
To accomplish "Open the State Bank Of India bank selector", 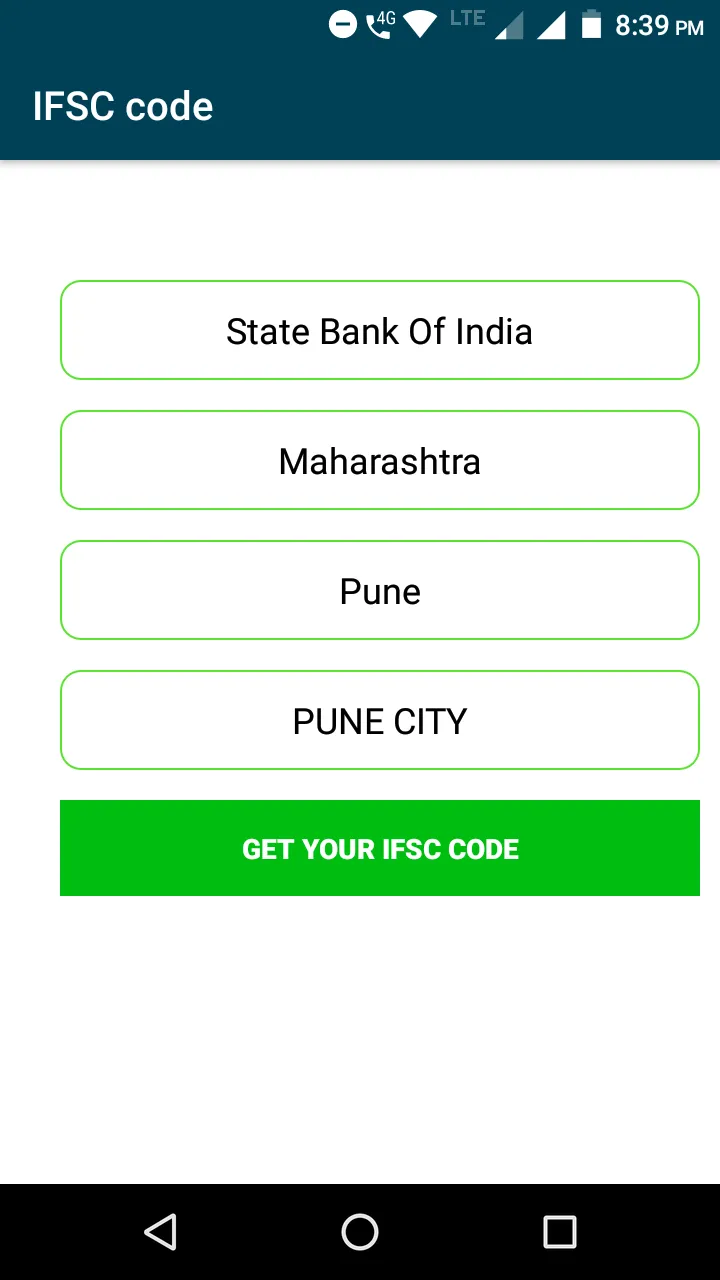I will 380,330.
